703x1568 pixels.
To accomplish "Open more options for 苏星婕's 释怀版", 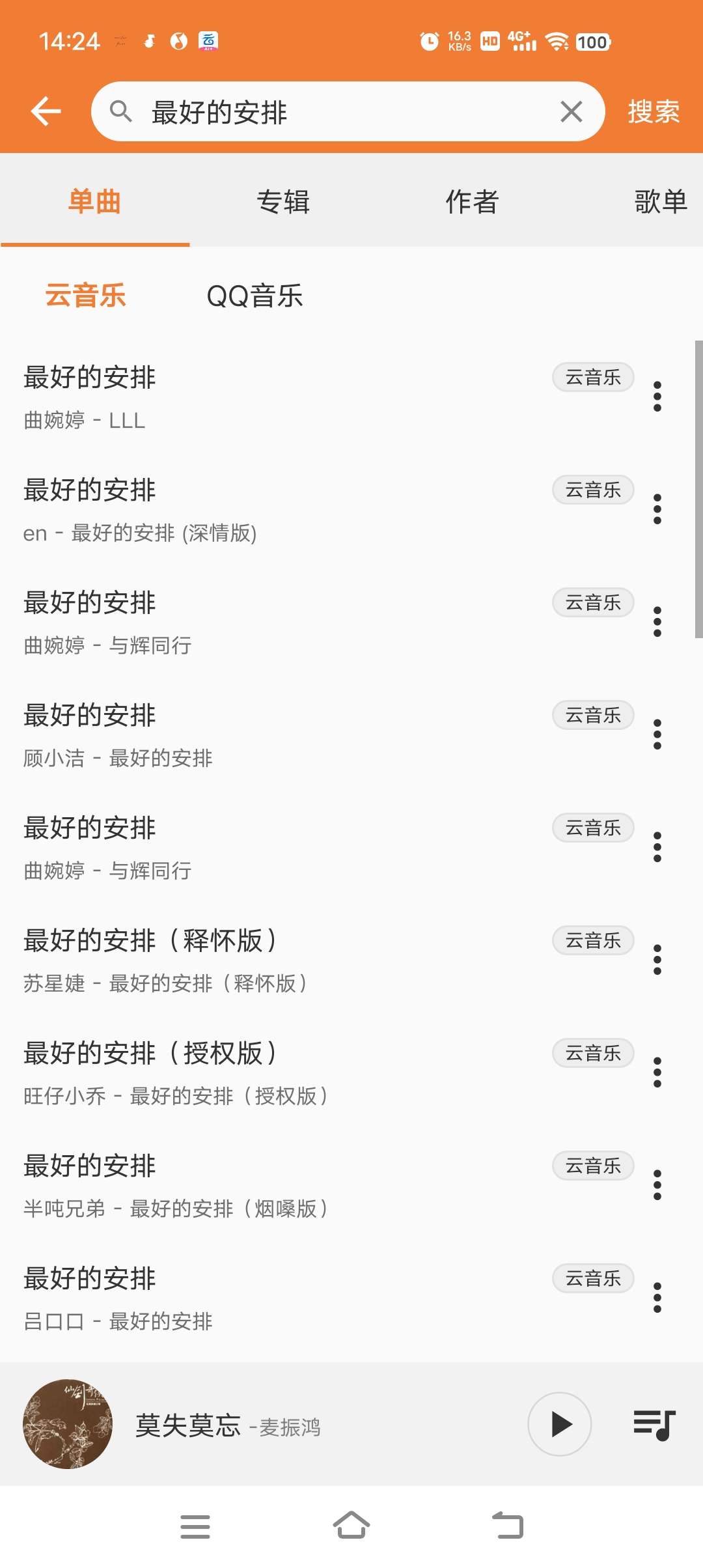I will click(x=657, y=960).
